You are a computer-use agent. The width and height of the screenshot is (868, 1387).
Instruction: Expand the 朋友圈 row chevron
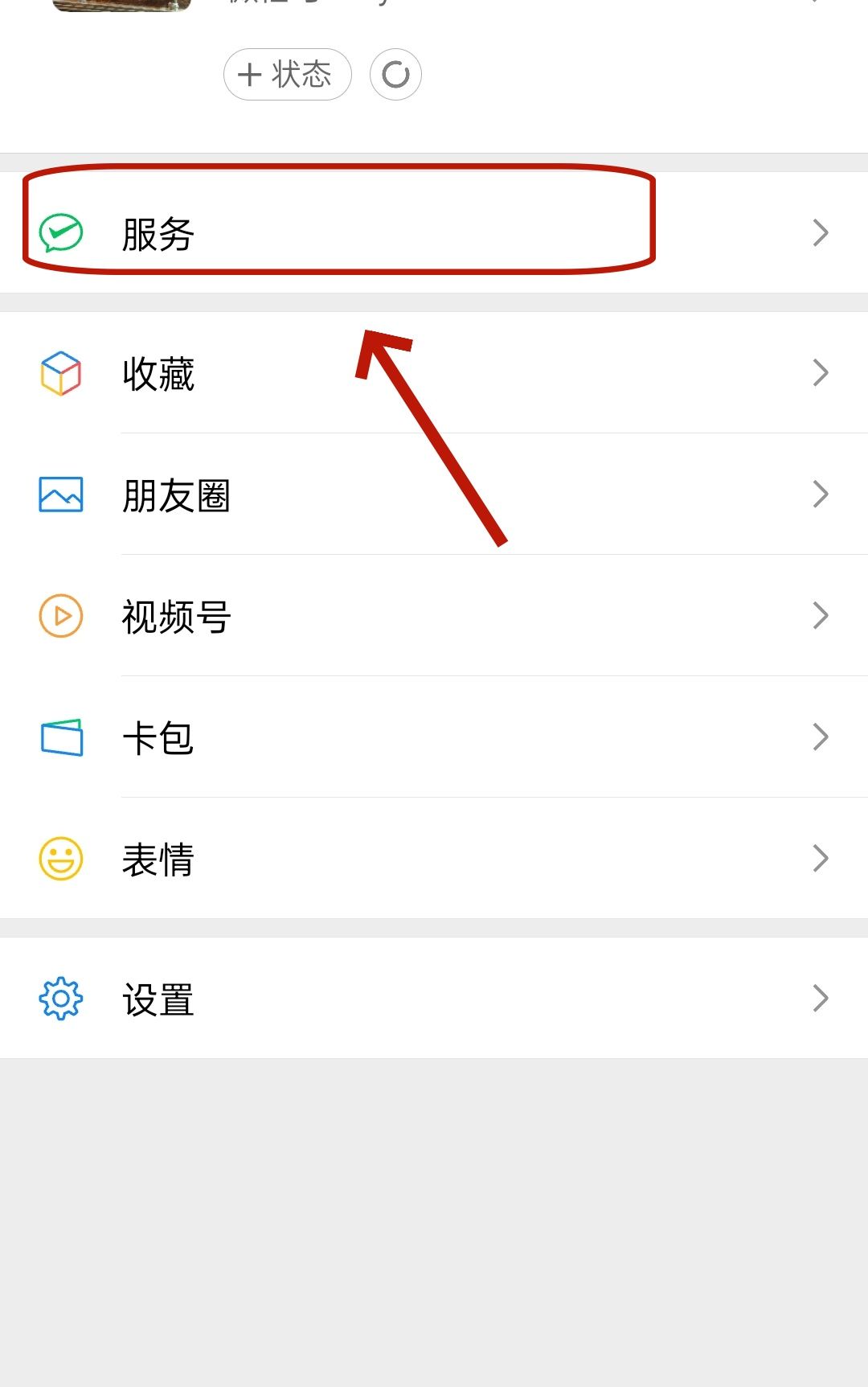tap(820, 494)
